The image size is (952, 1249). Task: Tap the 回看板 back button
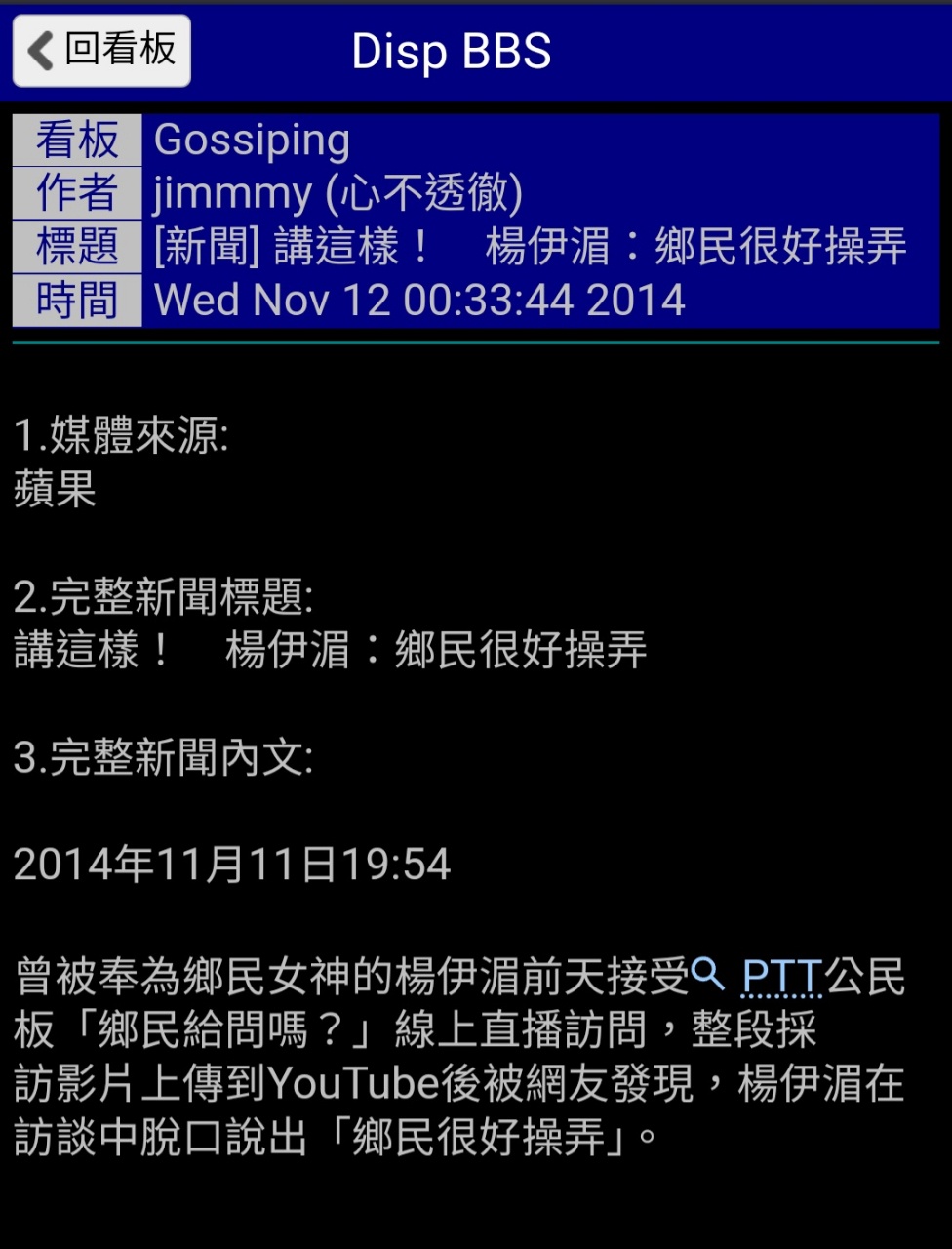click(101, 51)
